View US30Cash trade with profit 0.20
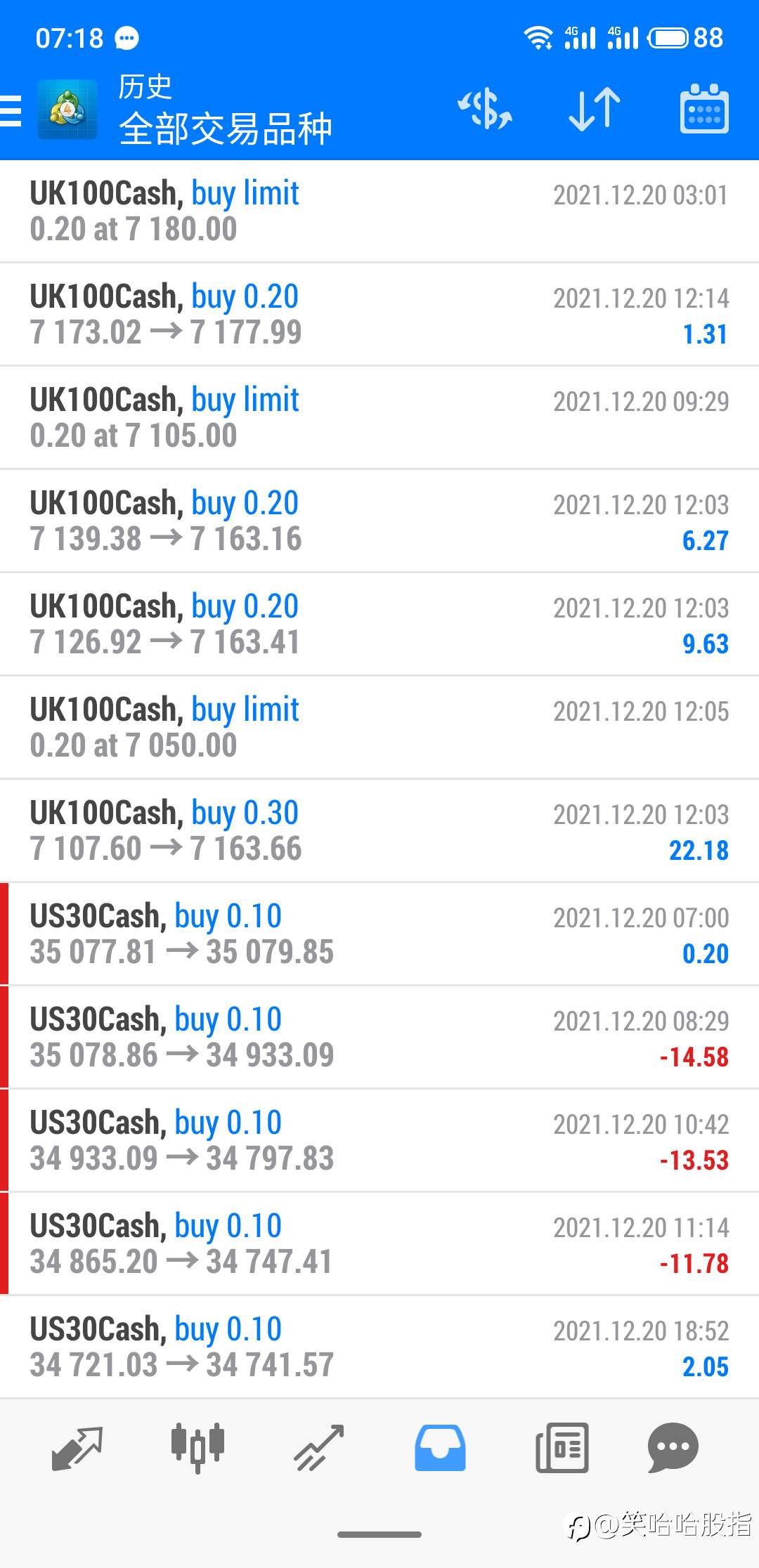The image size is (759, 1568). click(x=379, y=934)
